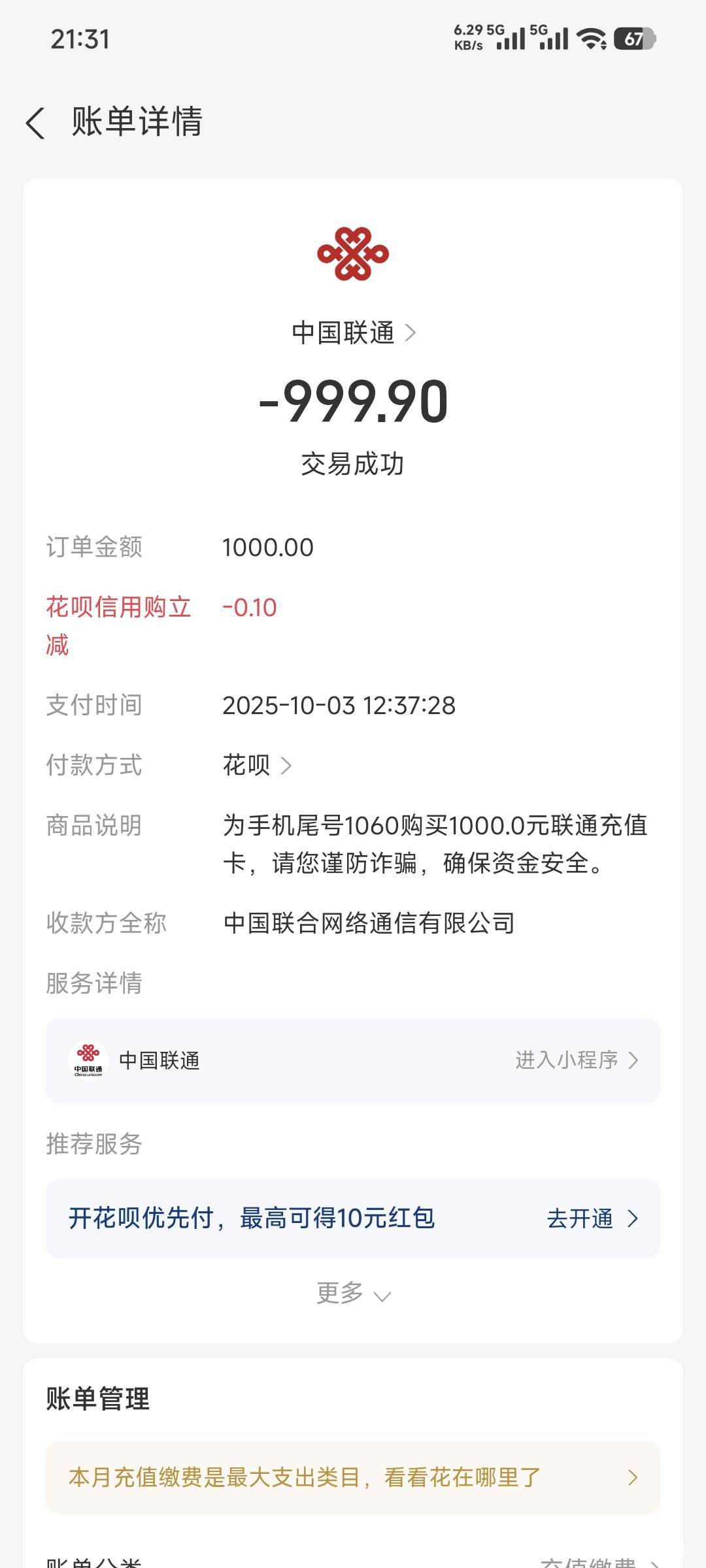Open 中国联通 merchant page link
The image size is (706, 1568).
click(x=353, y=333)
